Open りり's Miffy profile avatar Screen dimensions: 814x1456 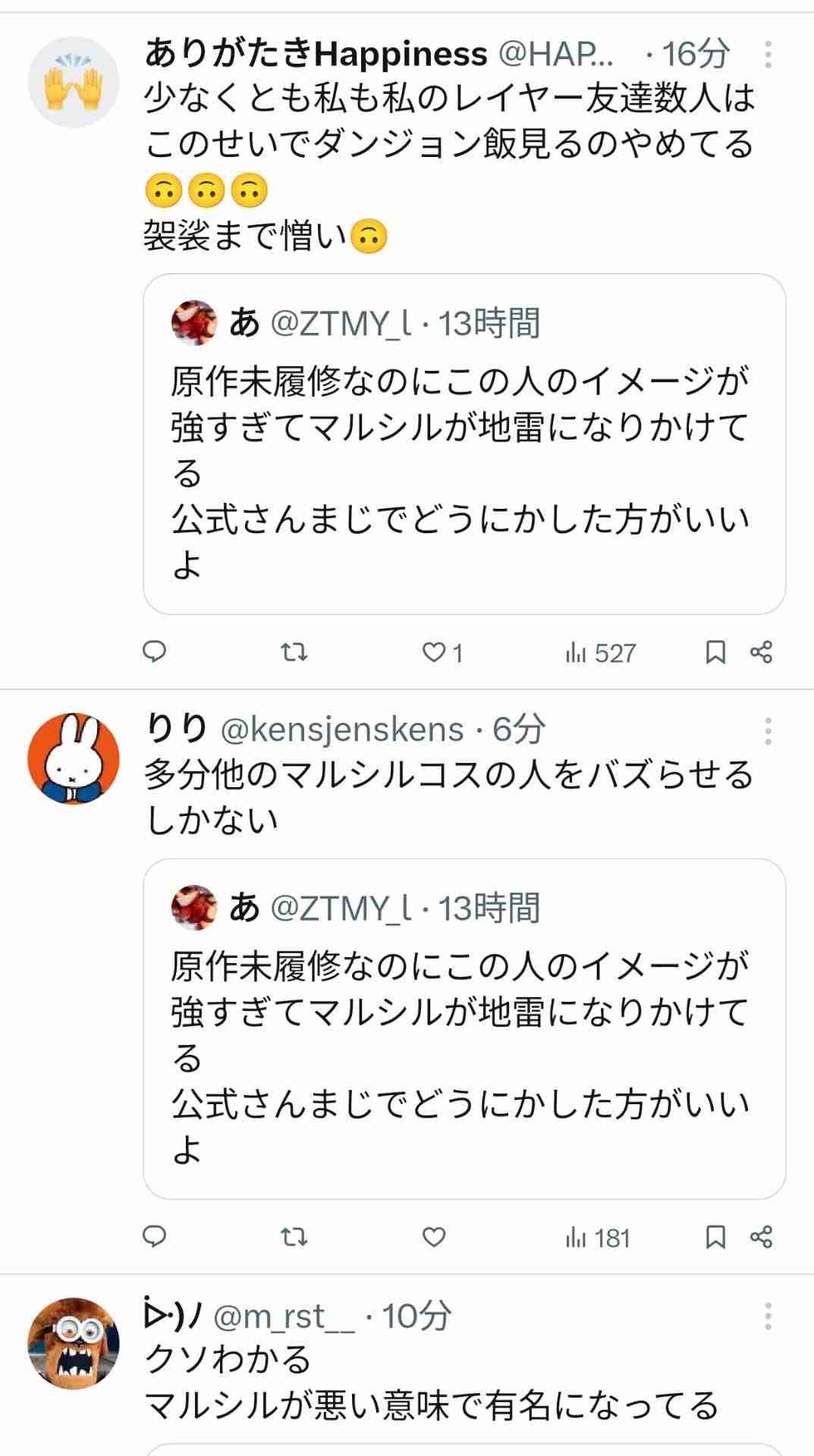pyautogui.click(x=74, y=758)
